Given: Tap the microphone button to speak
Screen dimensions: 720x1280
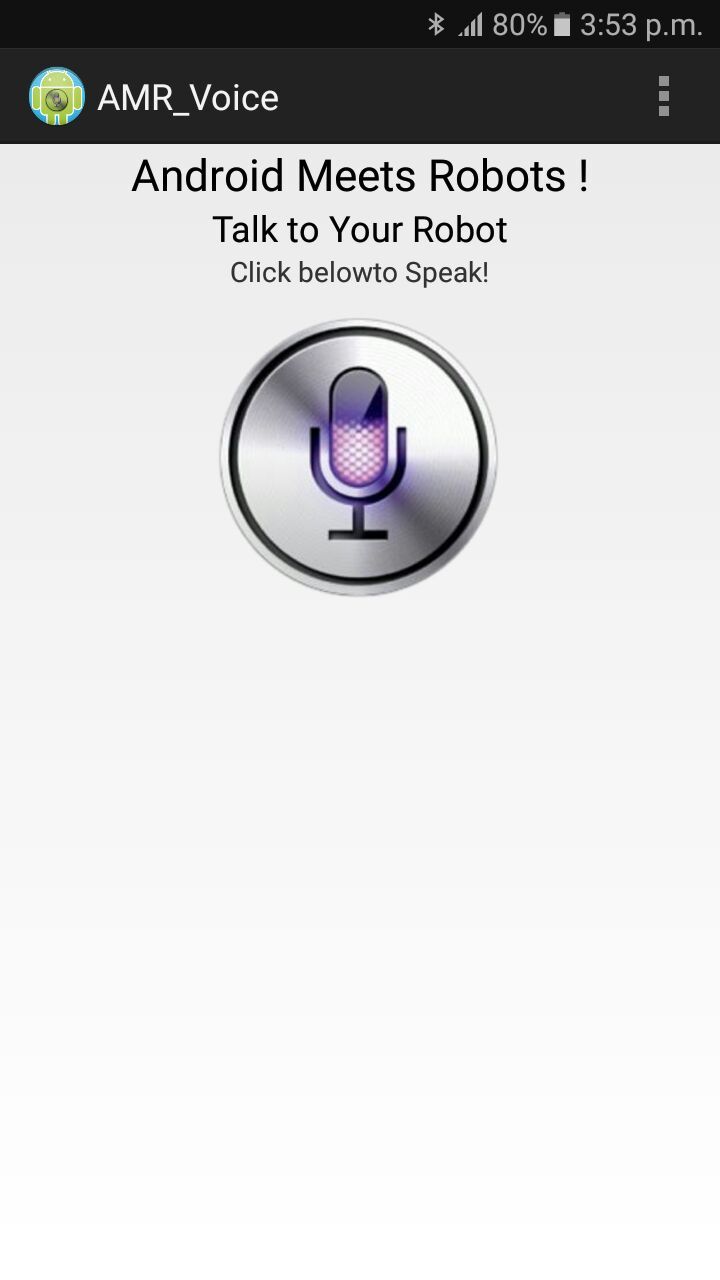Looking at the screenshot, I should click(x=358, y=457).
